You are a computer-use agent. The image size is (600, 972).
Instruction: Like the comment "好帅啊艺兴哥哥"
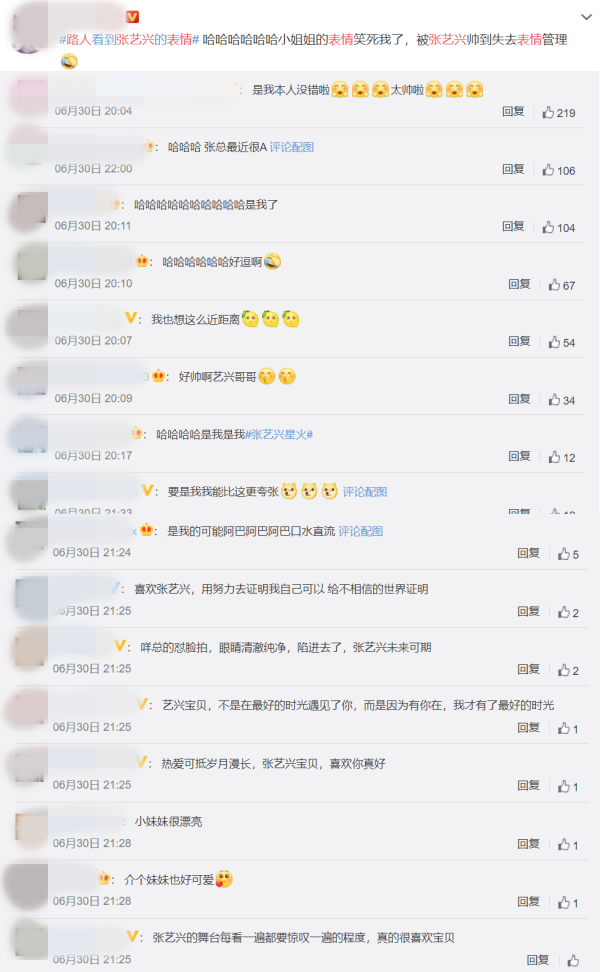pyautogui.click(x=561, y=400)
